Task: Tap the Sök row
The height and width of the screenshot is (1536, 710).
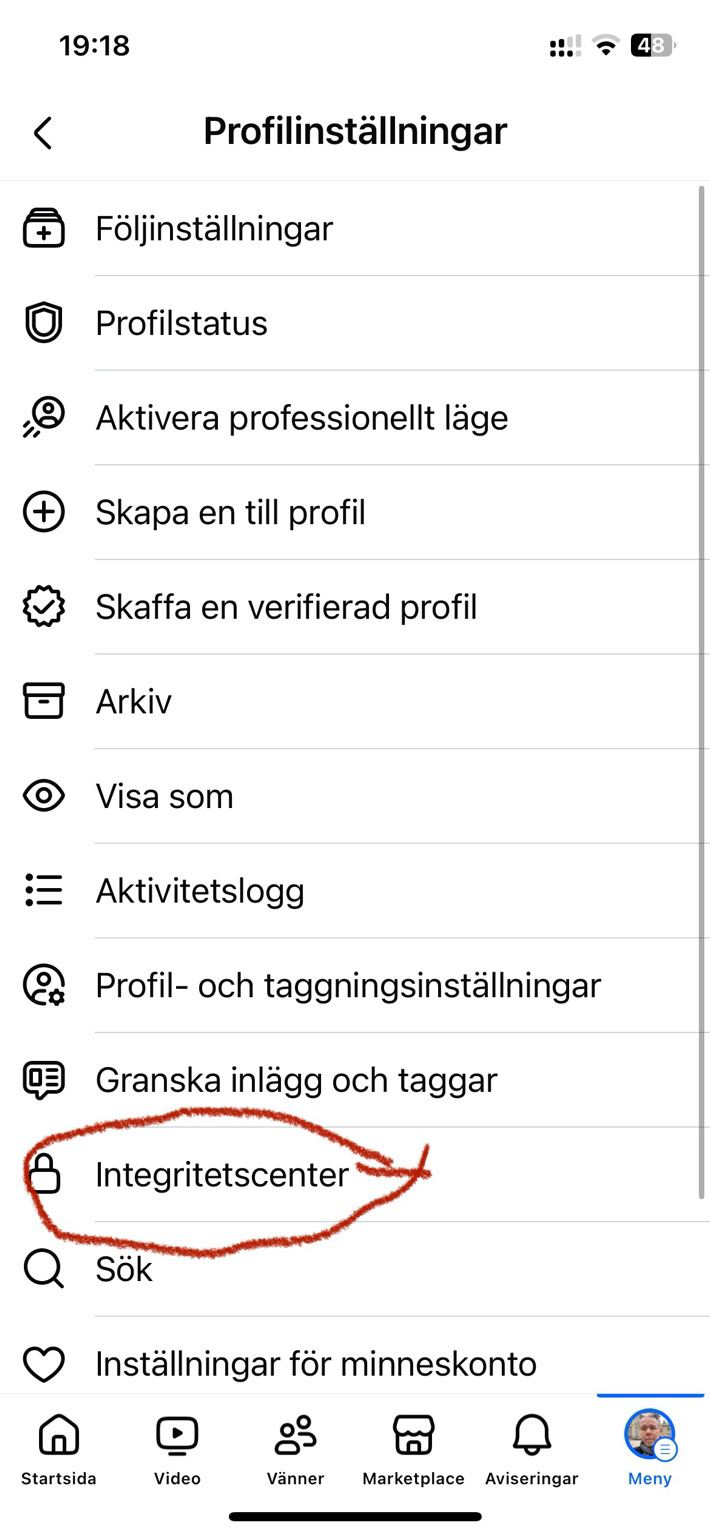Action: (355, 1269)
